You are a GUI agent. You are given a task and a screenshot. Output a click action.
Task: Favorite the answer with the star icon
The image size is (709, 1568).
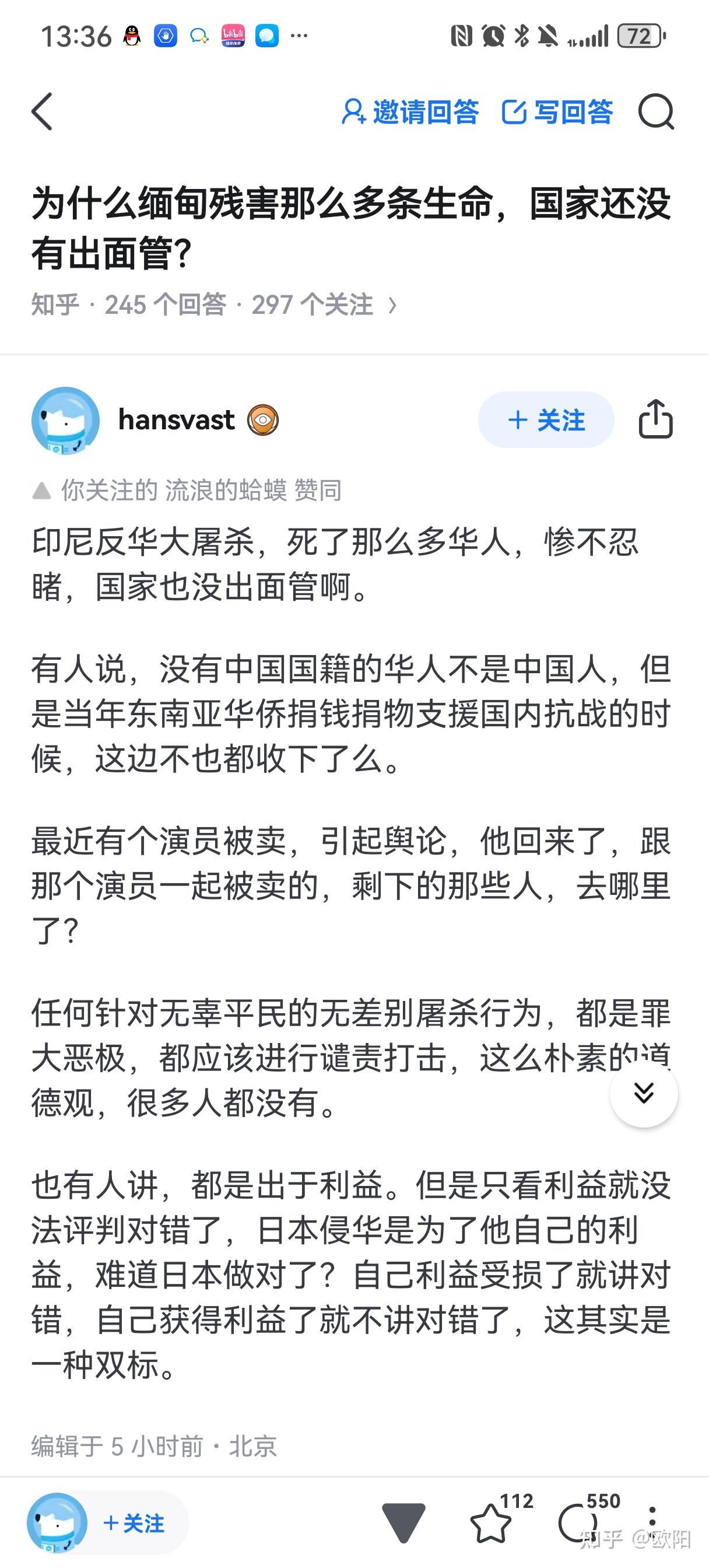click(490, 1524)
